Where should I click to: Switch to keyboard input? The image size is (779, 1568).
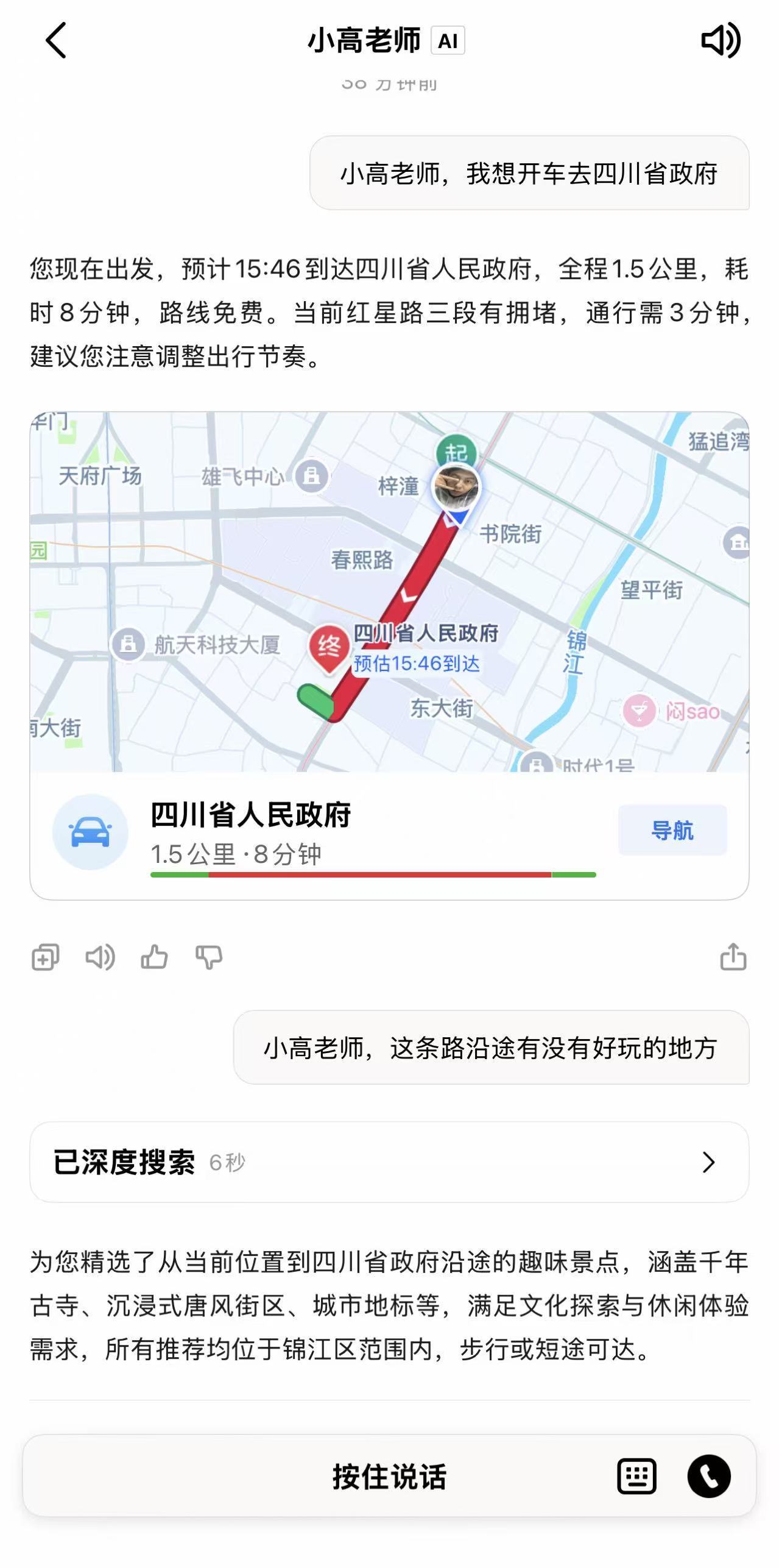click(636, 1477)
